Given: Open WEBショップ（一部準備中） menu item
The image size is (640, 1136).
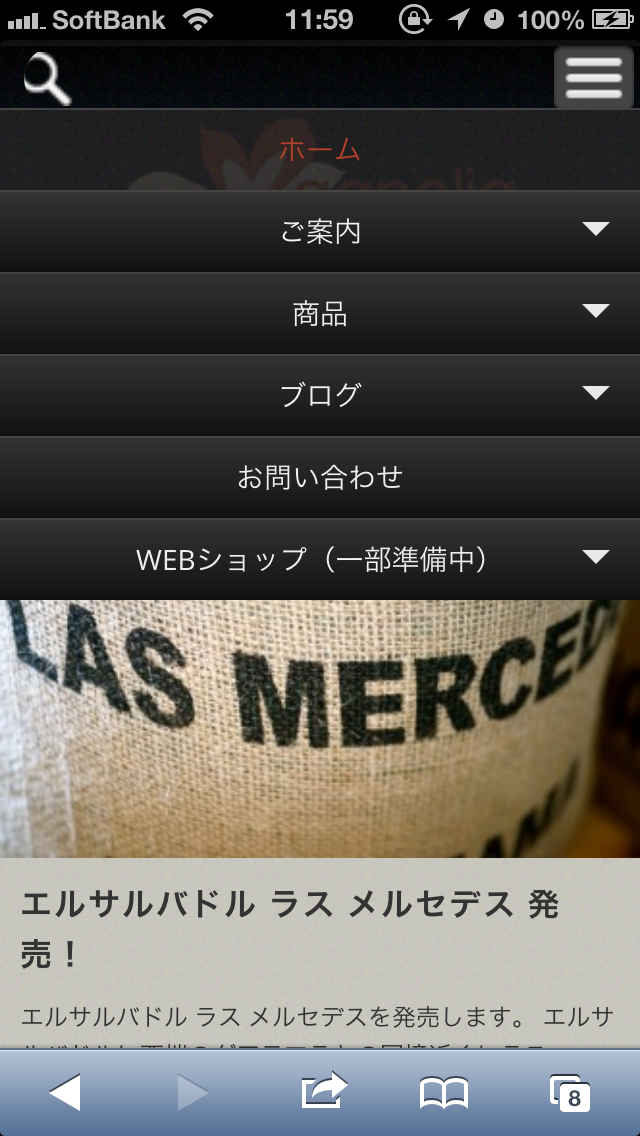Looking at the screenshot, I should pos(320,559).
